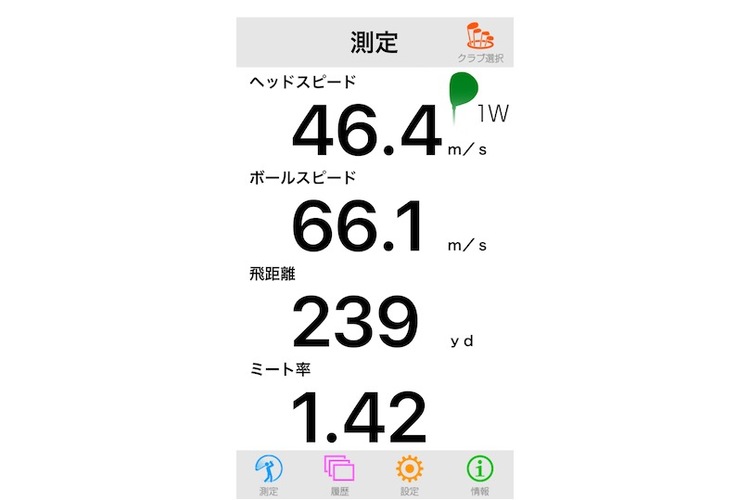The width and height of the screenshot is (750, 500).
Task: Switch to the 測定 measurement tab
Action: (270, 474)
